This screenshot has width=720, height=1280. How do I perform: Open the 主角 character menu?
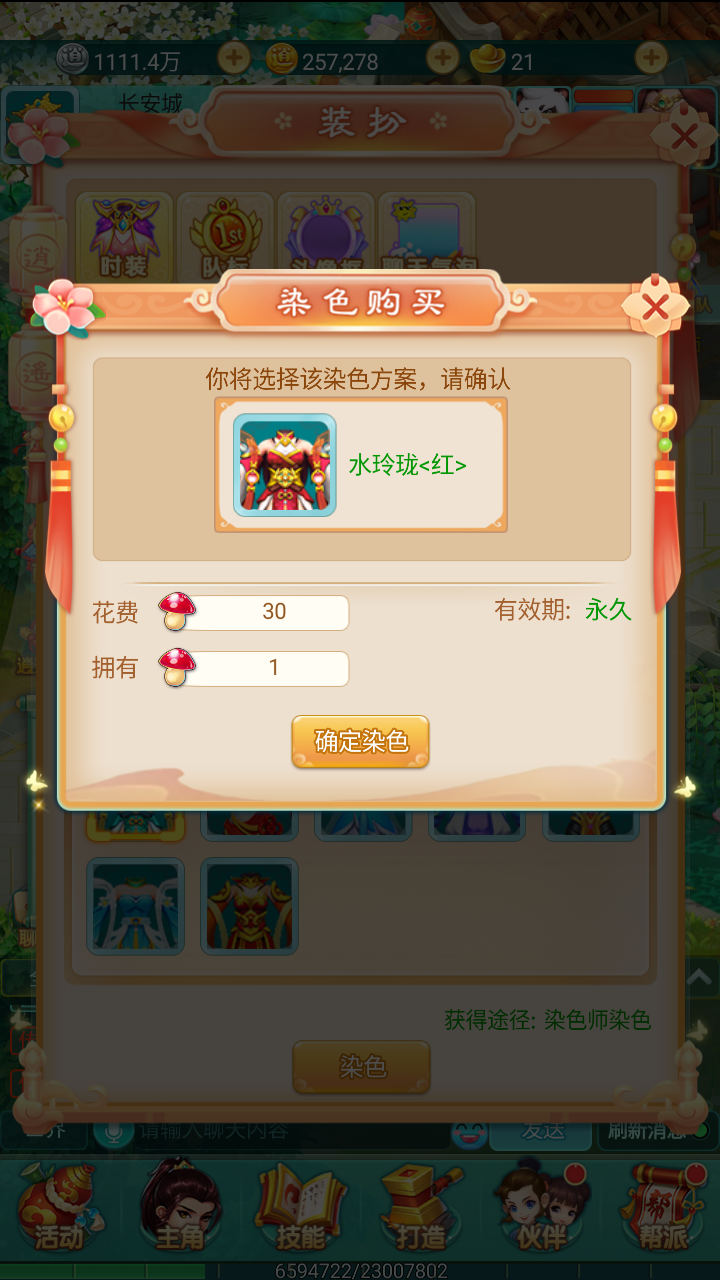click(180, 1205)
